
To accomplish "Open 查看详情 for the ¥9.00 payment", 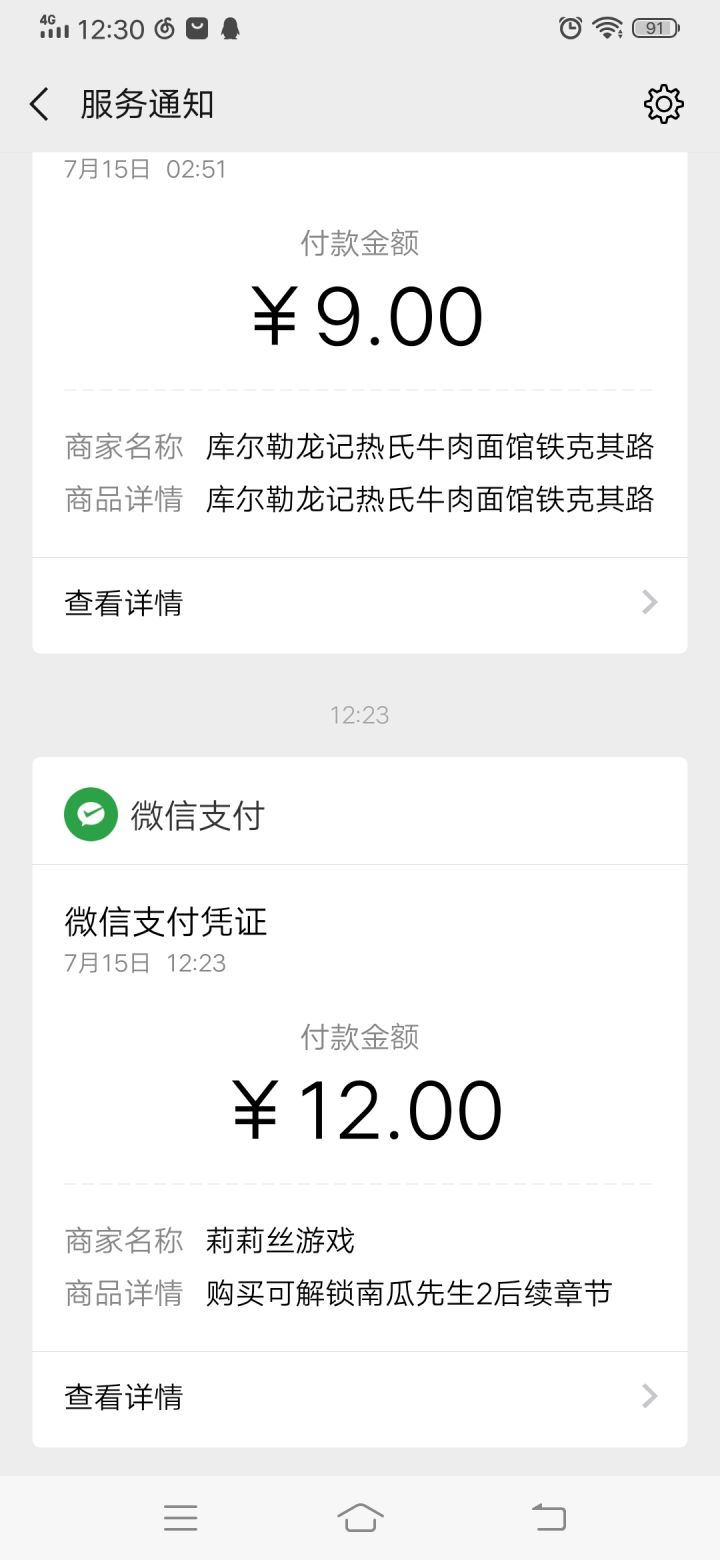I will click(123, 602).
